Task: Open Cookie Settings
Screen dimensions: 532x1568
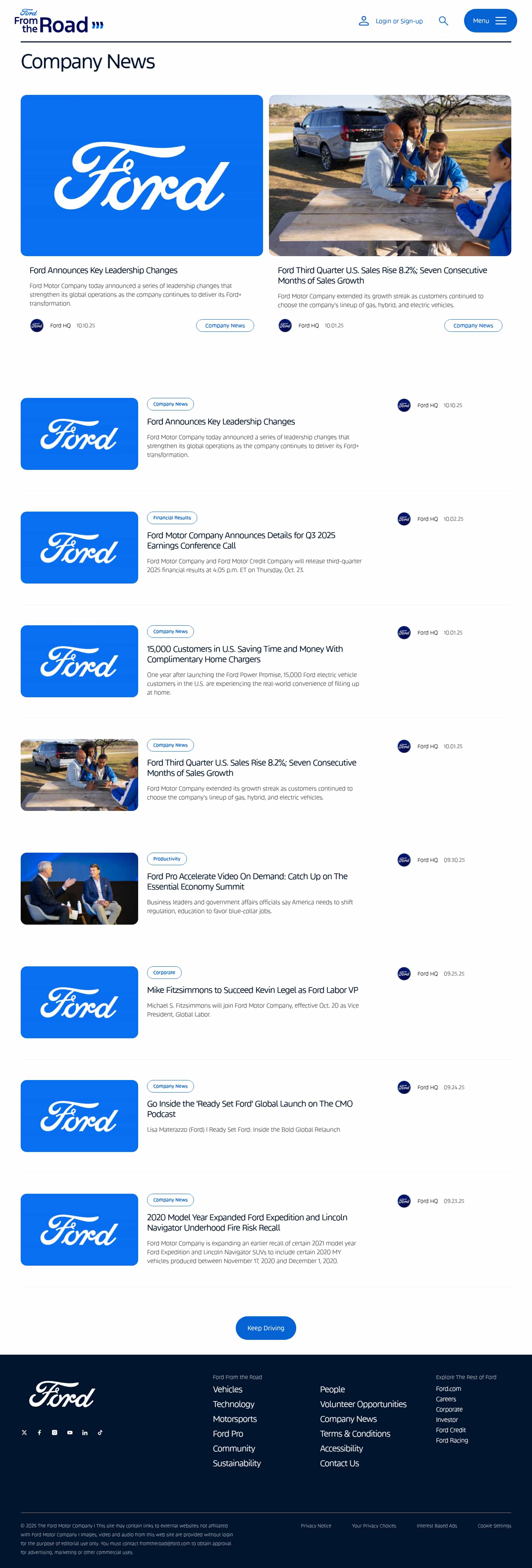Action: [494, 1526]
